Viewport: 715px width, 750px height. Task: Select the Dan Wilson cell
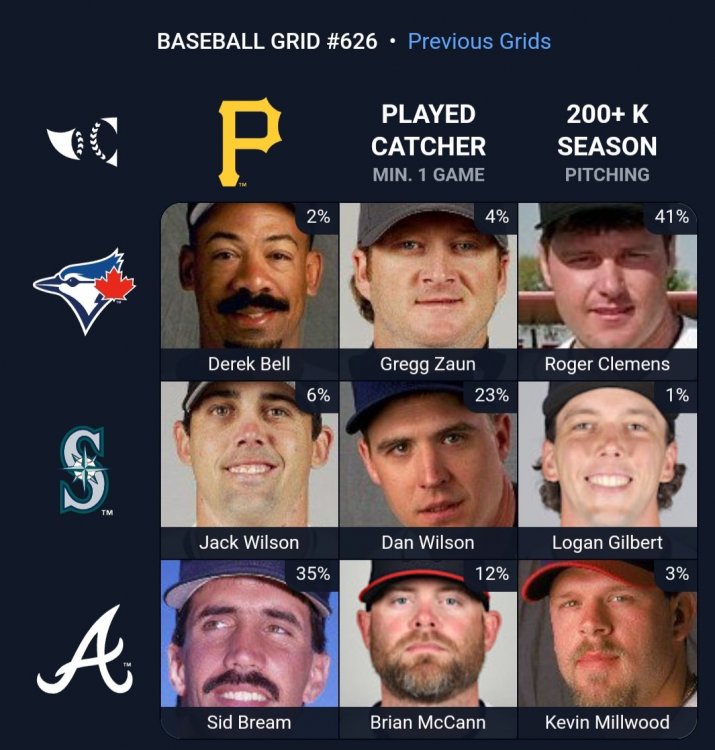pyautogui.click(x=428, y=468)
